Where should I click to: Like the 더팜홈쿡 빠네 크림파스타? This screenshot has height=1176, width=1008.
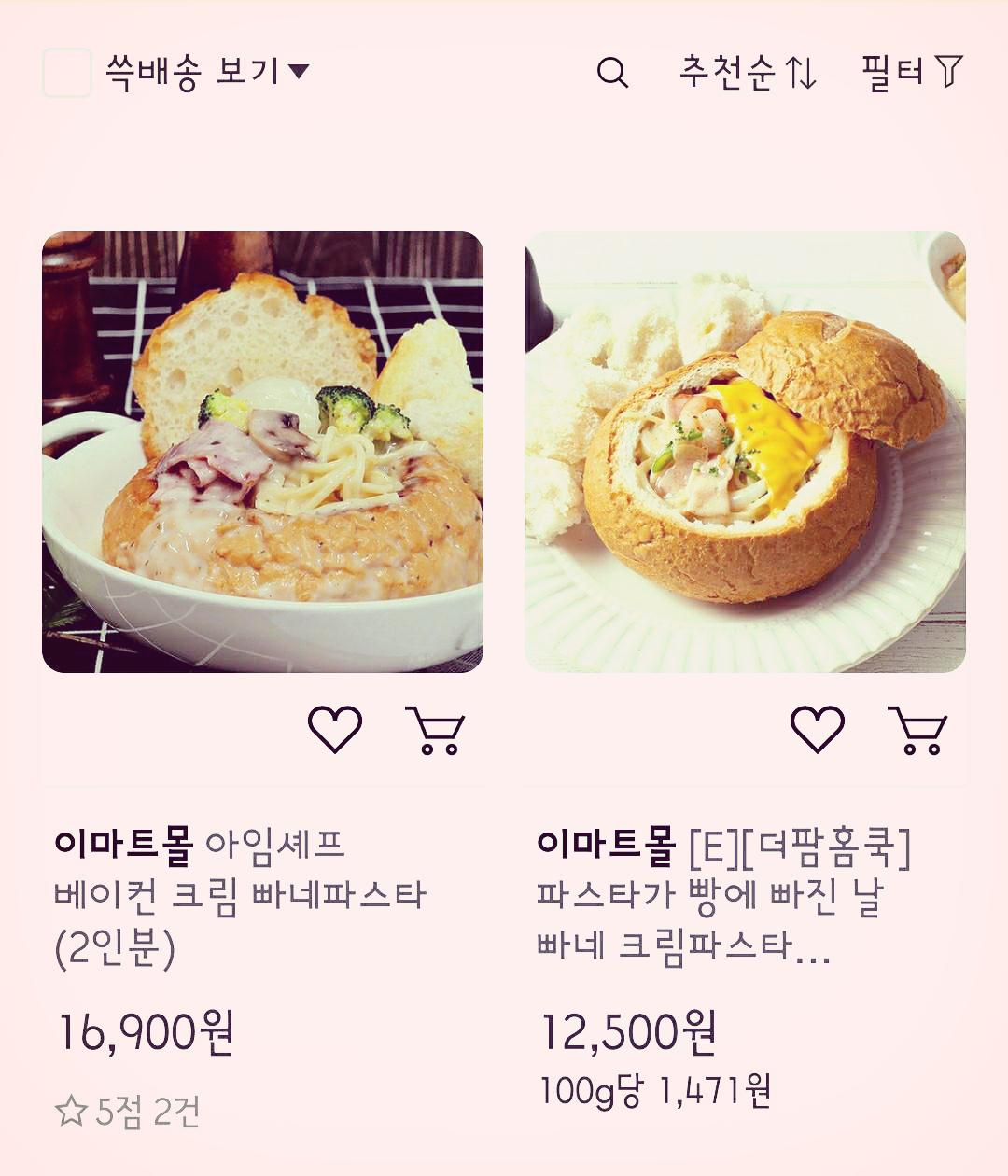click(818, 729)
